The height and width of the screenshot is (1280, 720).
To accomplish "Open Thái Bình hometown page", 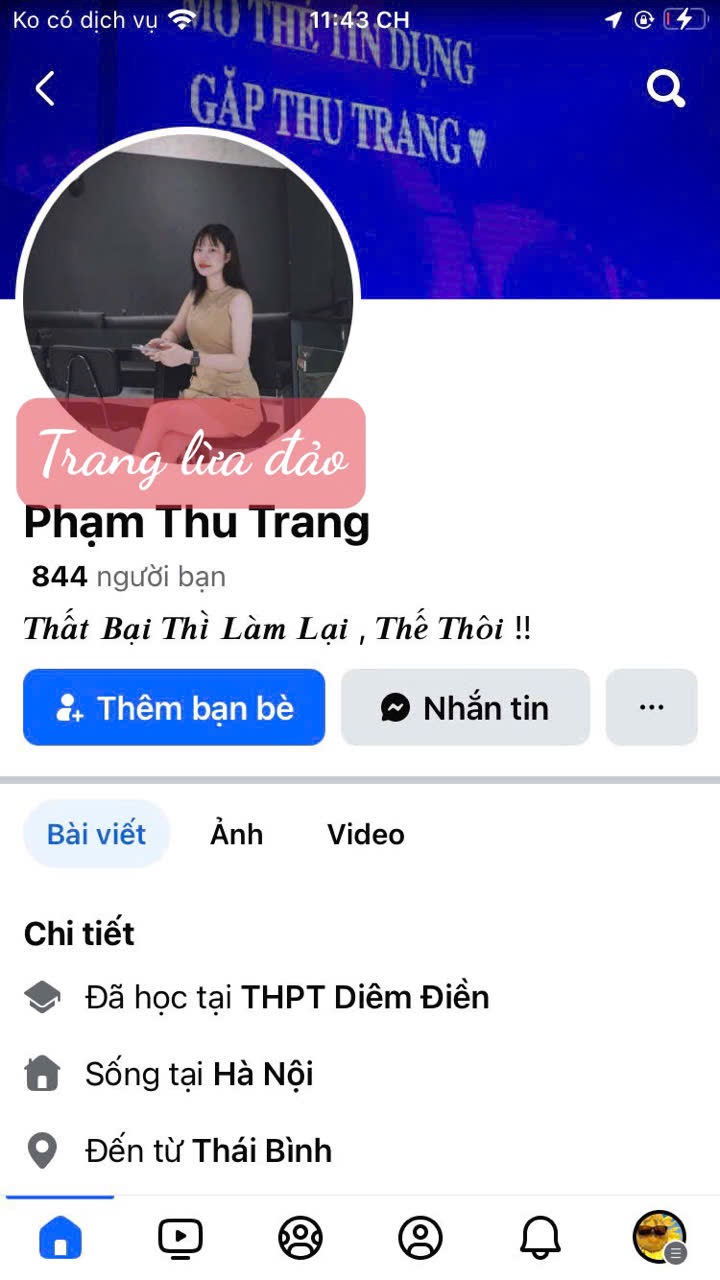I will pyautogui.click(x=262, y=1151).
